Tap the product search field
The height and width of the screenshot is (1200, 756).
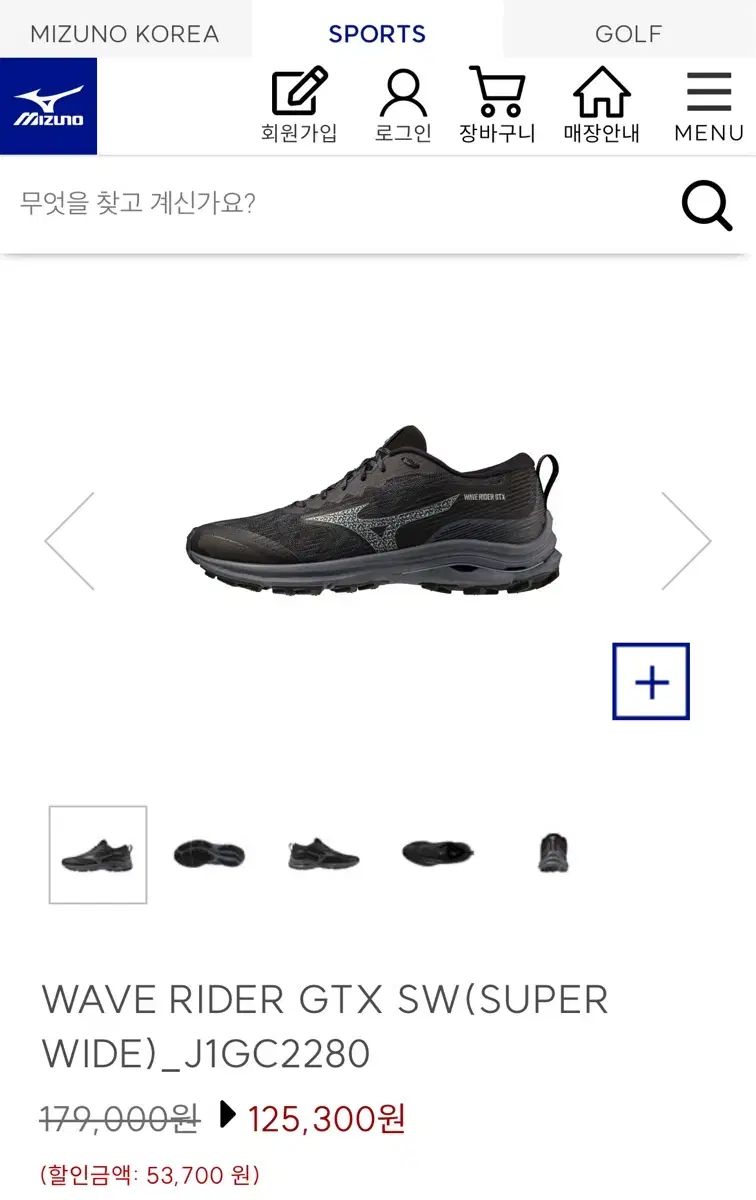pyautogui.click(x=330, y=204)
